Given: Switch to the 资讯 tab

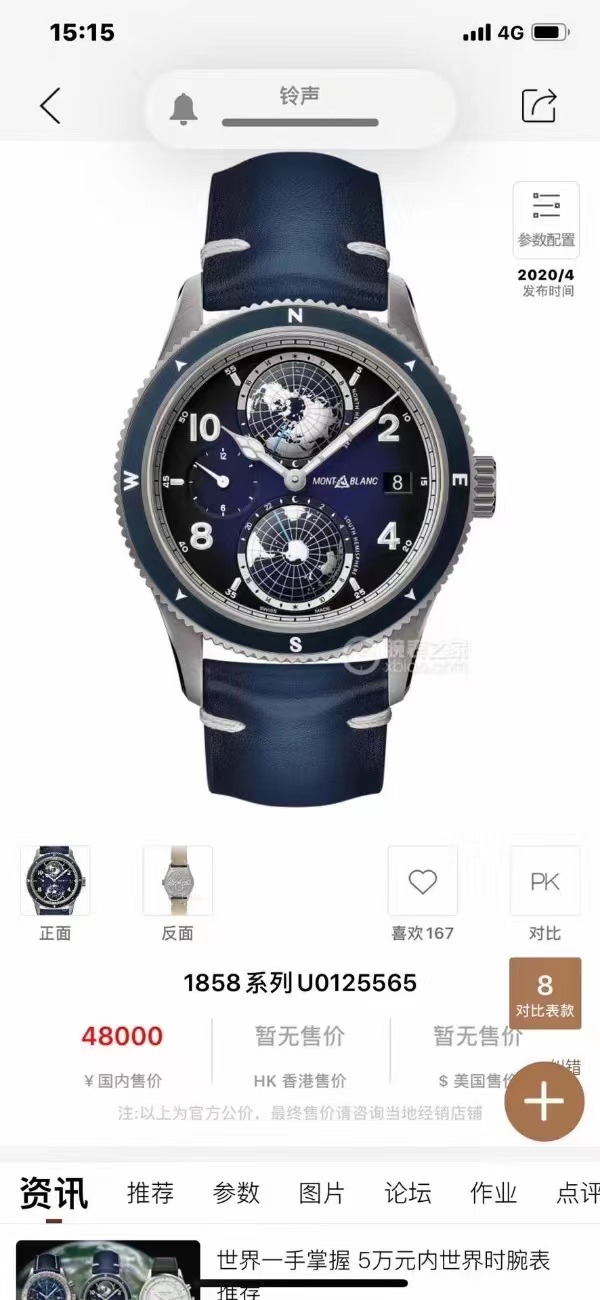Looking at the screenshot, I should tap(54, 1193).
